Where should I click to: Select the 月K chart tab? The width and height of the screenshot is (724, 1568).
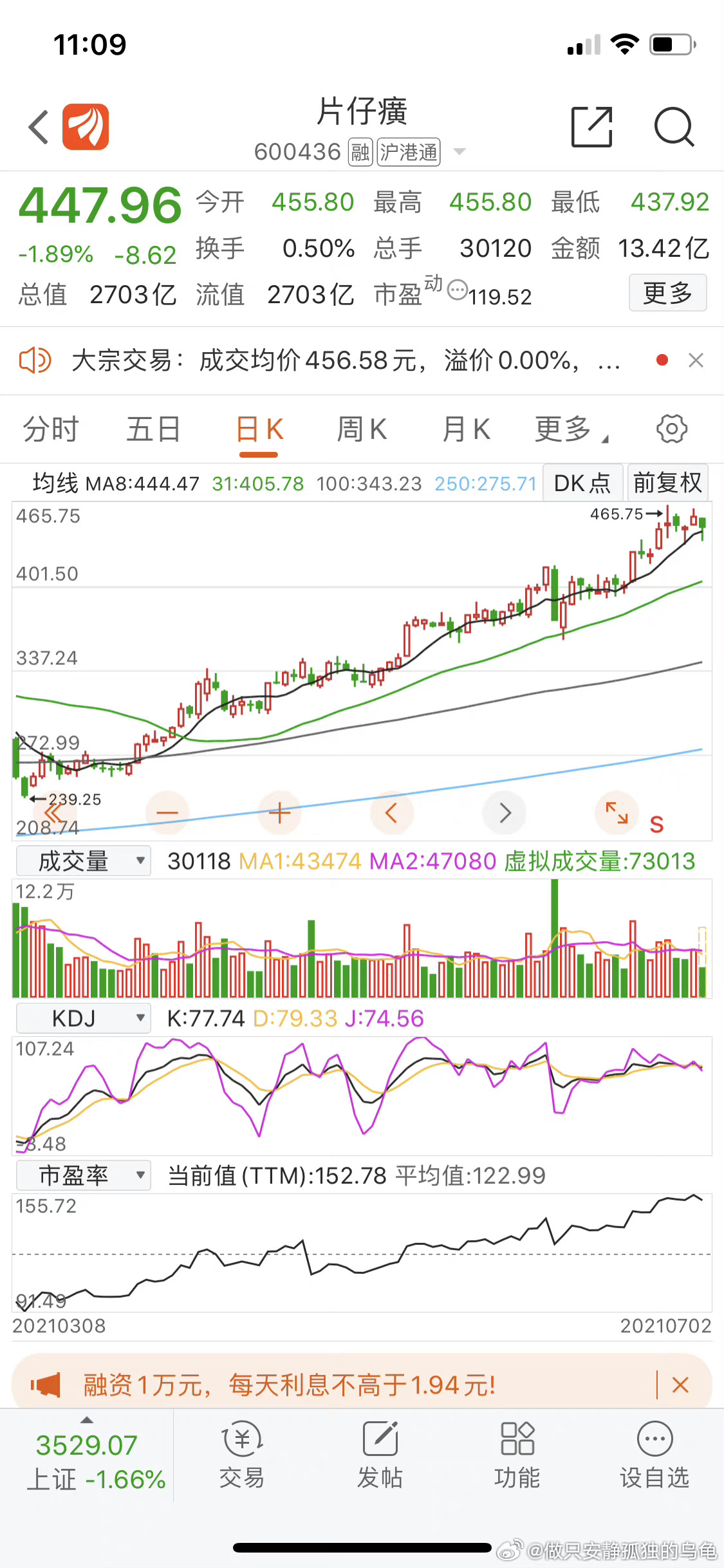pos(467,429)
